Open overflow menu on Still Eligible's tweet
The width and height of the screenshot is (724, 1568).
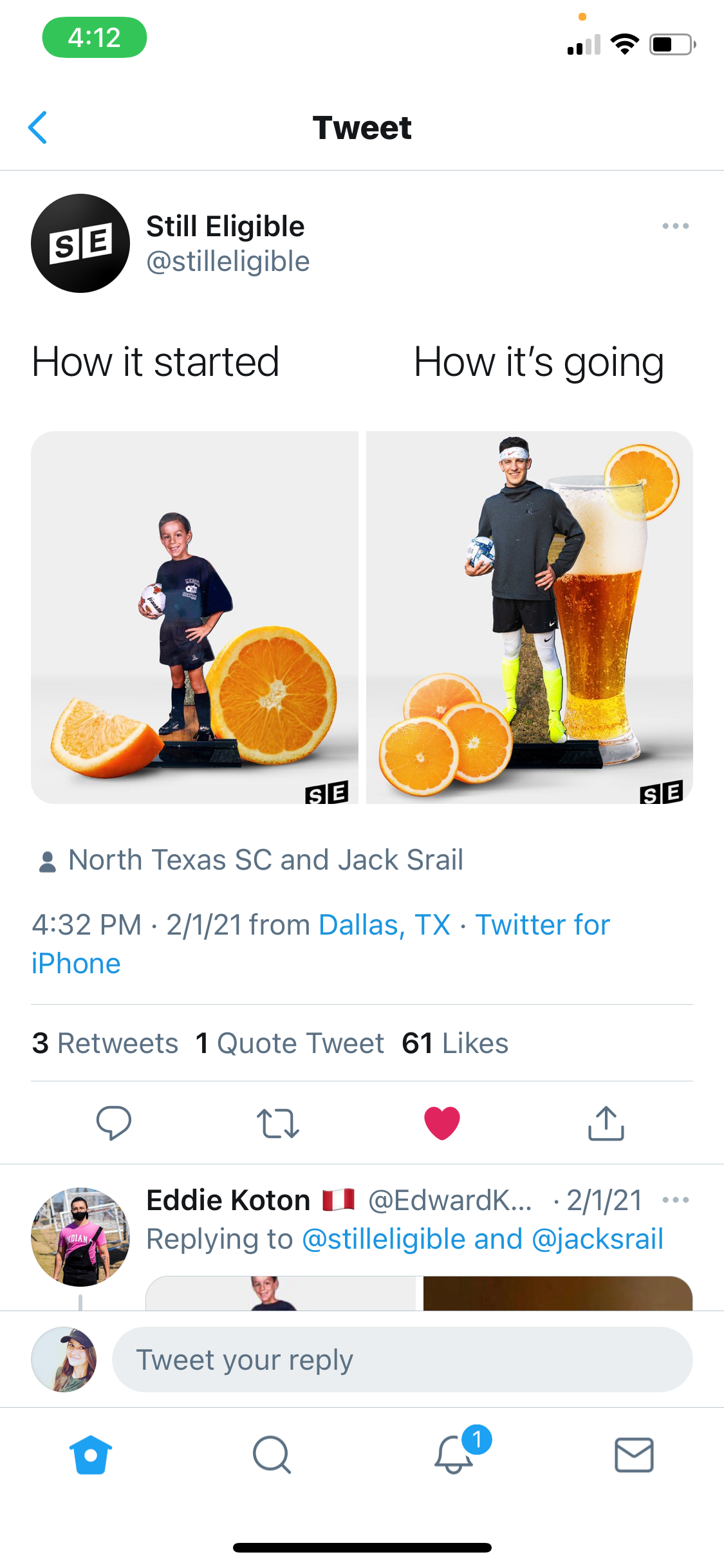click(675, 226)
